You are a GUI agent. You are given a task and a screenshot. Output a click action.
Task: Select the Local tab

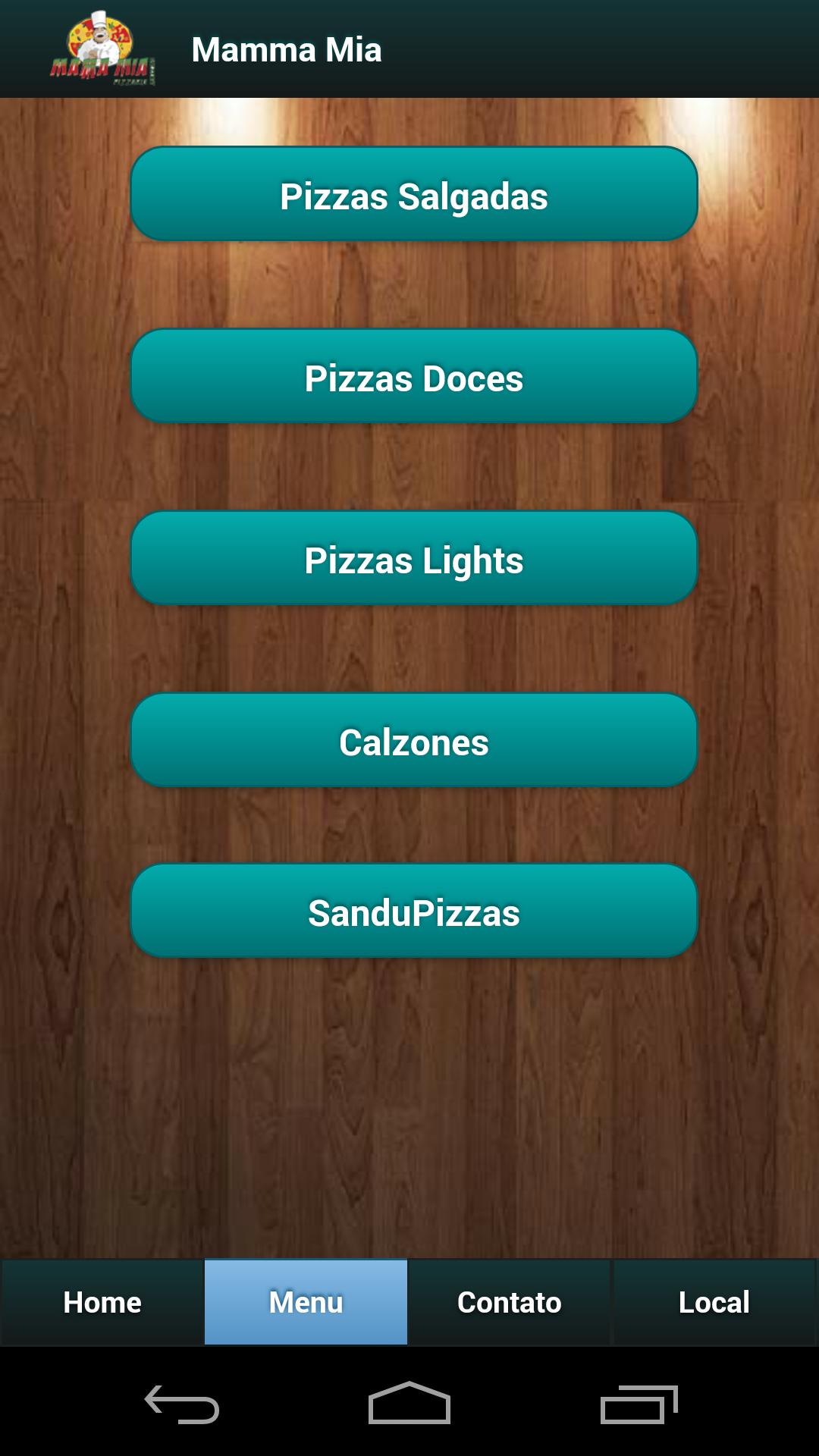714,1302
